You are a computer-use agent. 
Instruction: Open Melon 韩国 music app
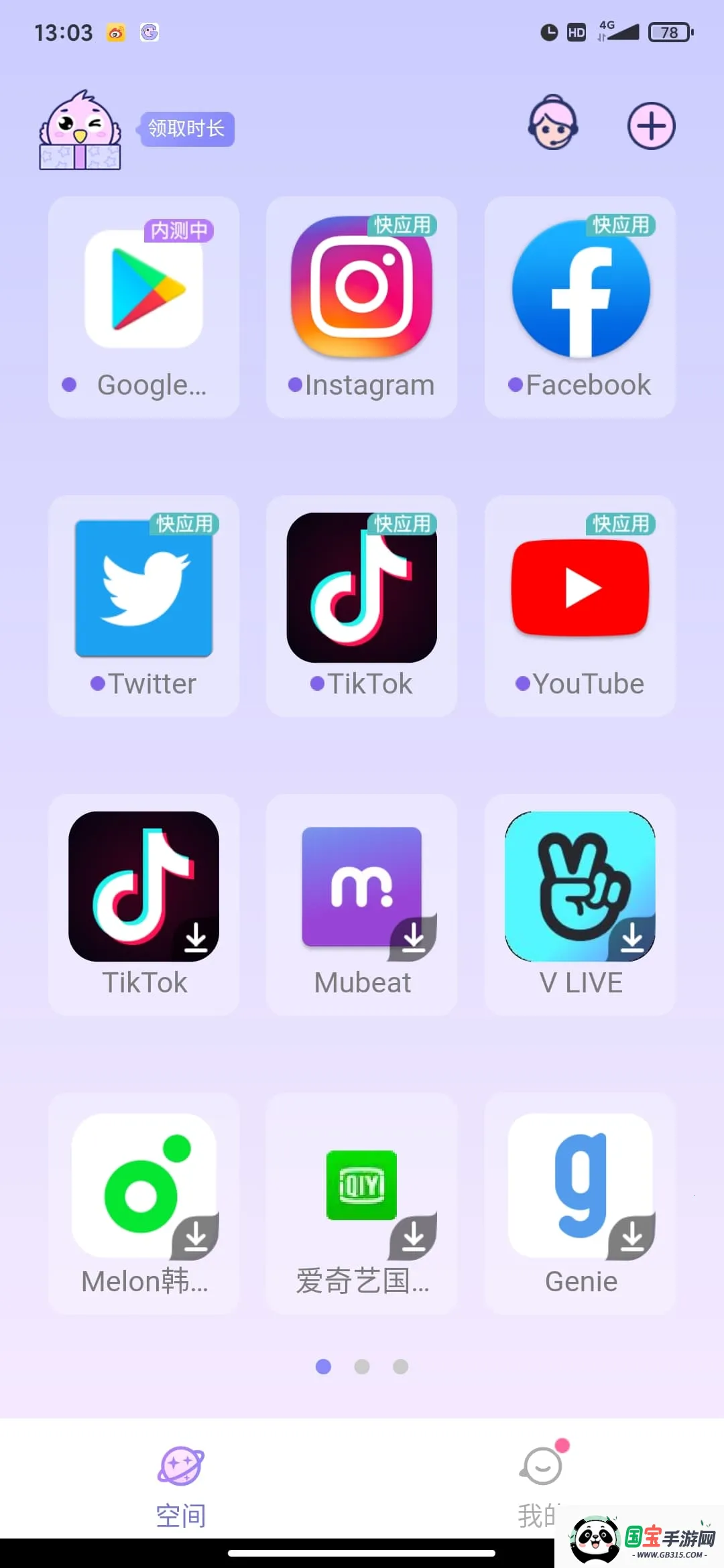coord(143,1186)
